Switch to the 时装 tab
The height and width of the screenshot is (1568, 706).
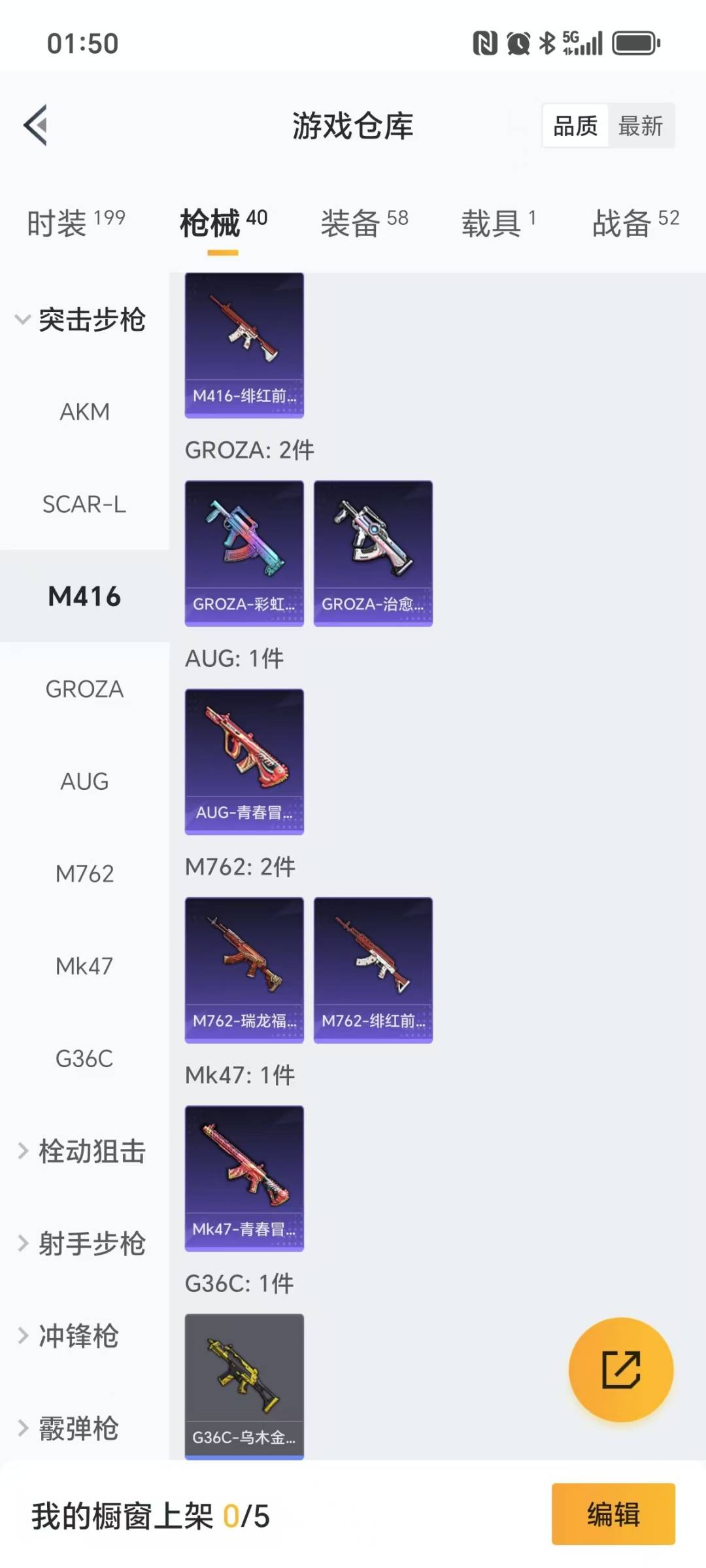(x=76, y=223)
